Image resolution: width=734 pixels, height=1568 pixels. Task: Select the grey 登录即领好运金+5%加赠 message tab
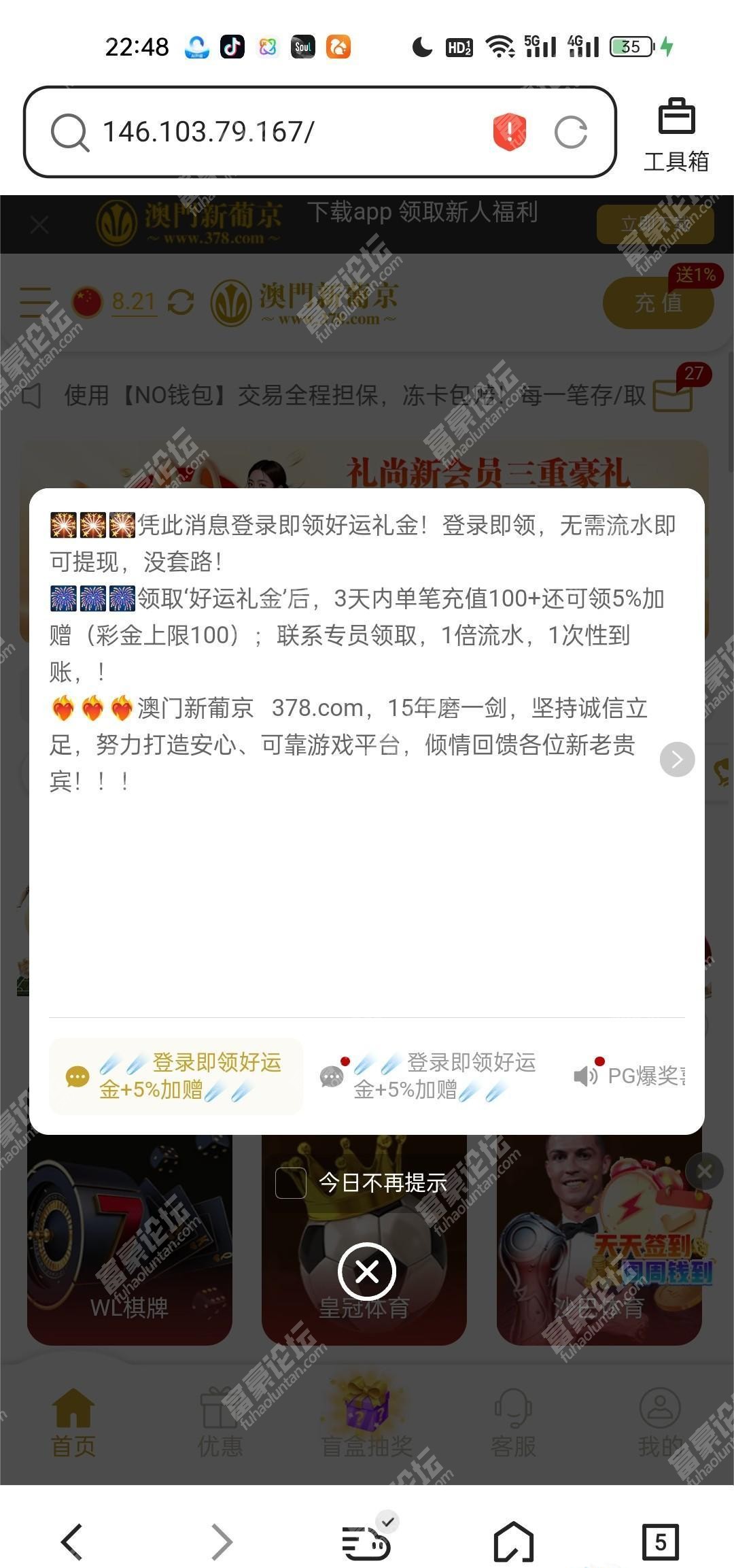432,1076
